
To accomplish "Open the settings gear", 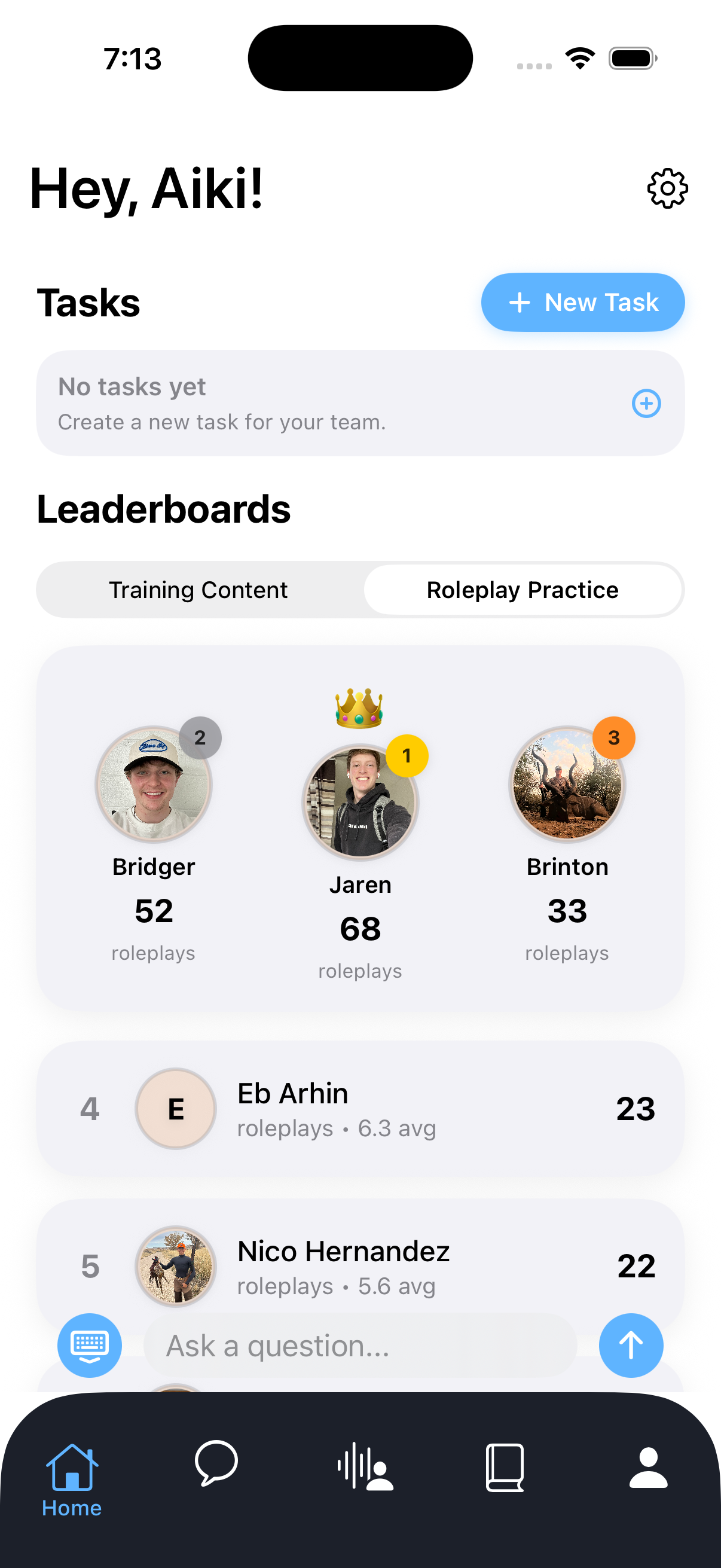I will (667, 189).
